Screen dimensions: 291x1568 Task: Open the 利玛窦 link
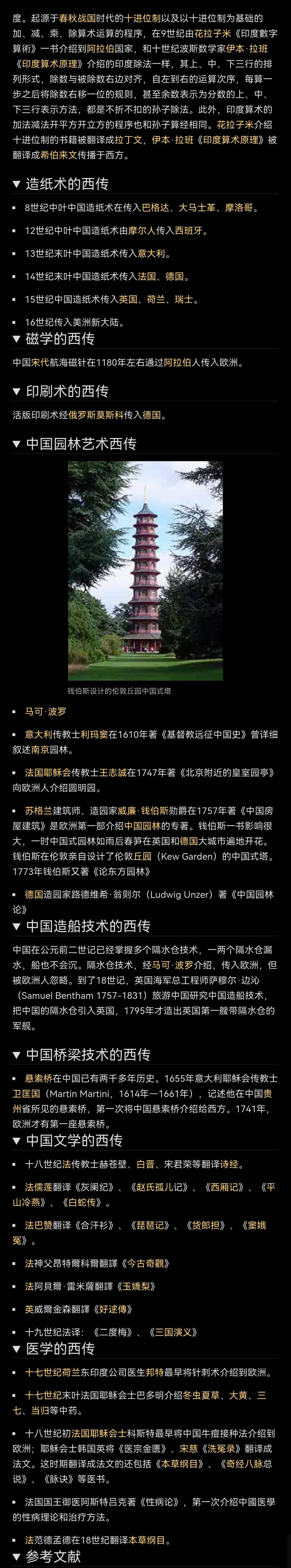pos(94,735)
